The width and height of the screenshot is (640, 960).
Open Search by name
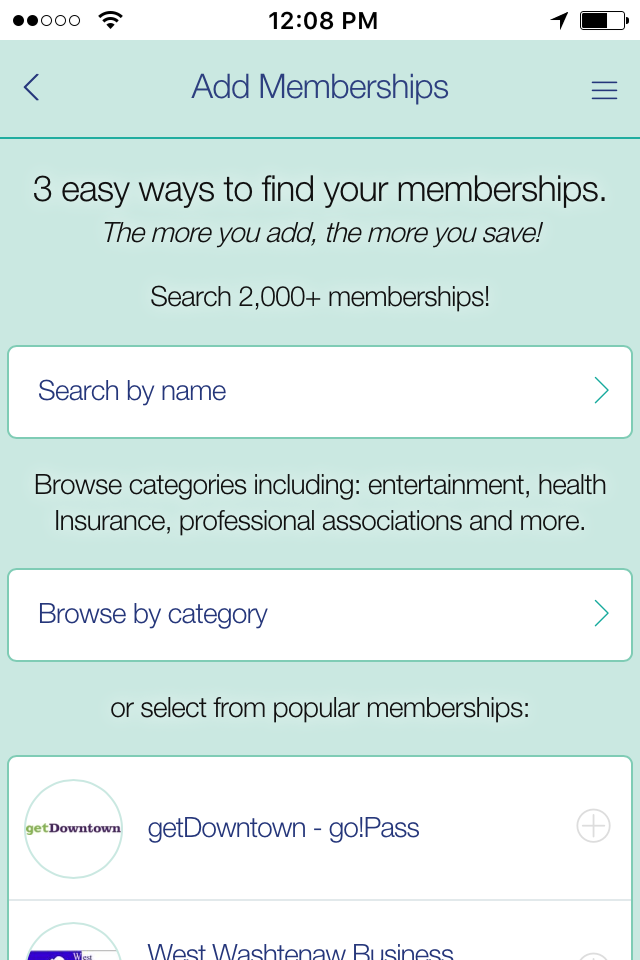pyautogui.click(x=320, y=391)
